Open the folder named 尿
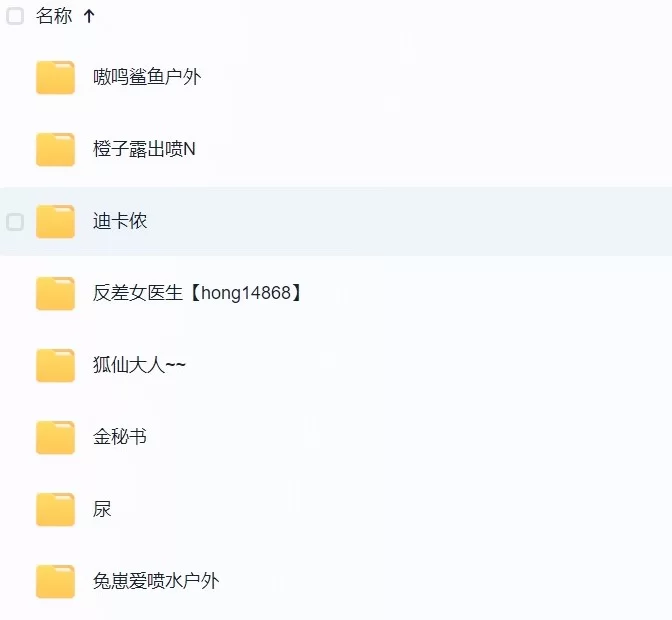Viewport: 672px width, 620px height. click(x=102, y=509)
